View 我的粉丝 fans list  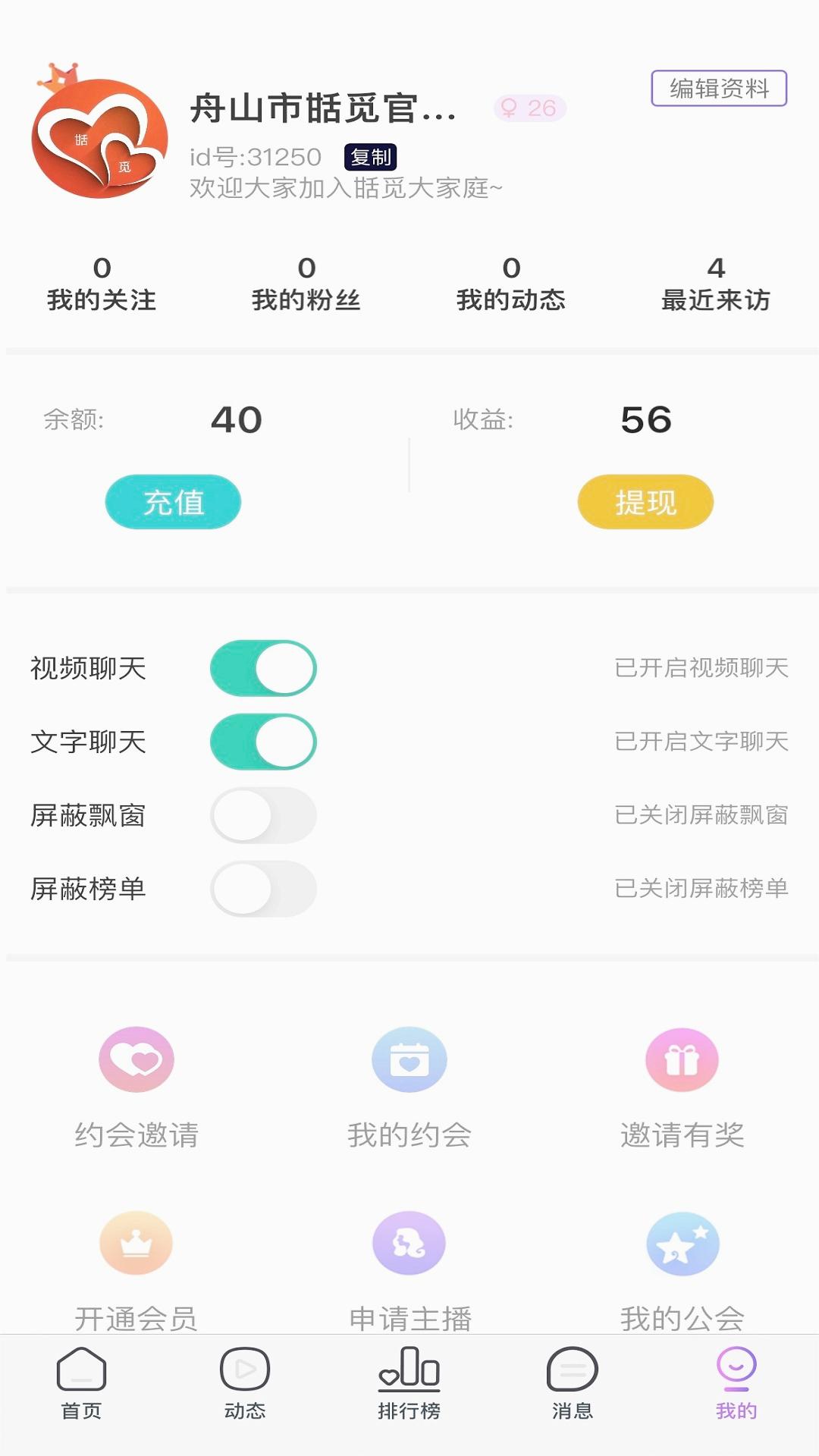(306, 284)
